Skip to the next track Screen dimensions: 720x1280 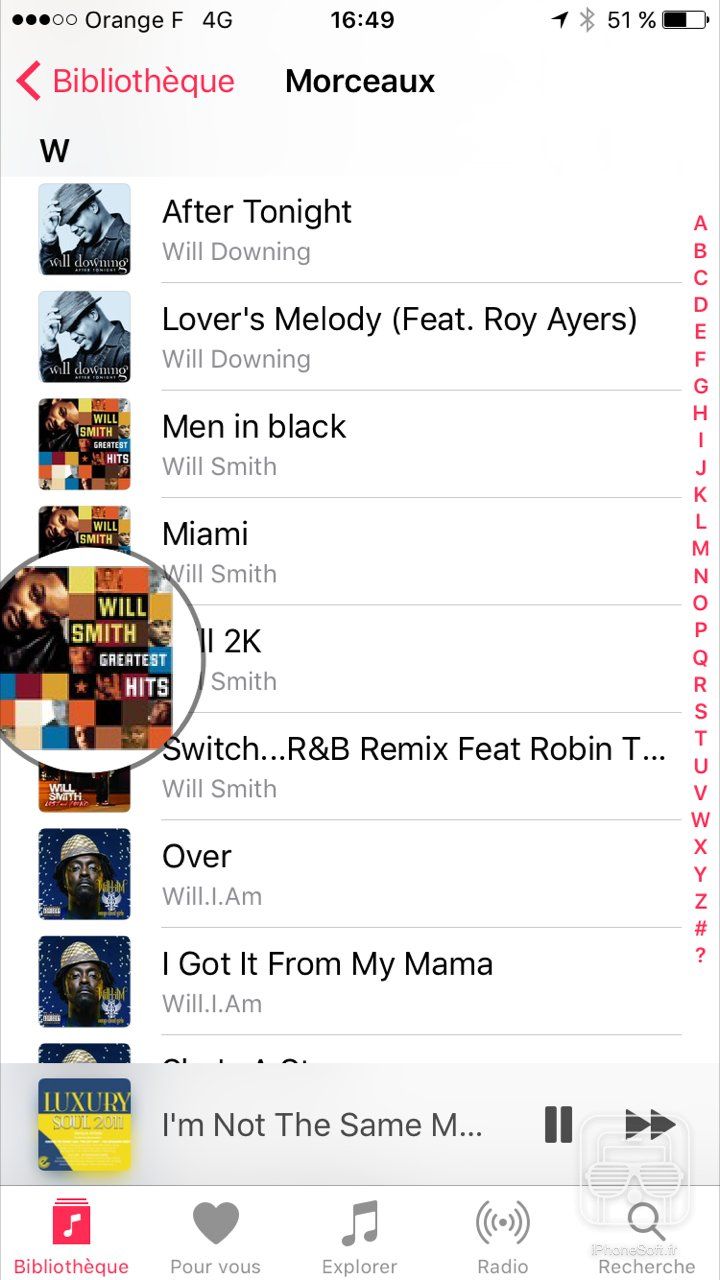pyautogui.click(x=650, y=1124)
